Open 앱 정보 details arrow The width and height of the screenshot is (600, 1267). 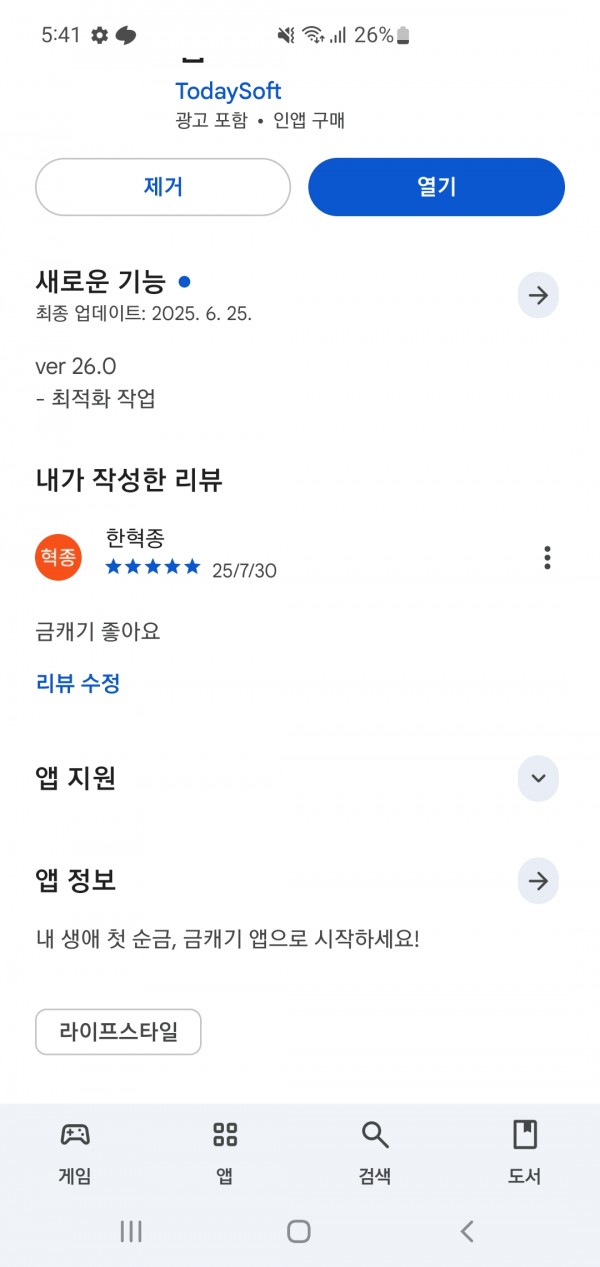(538, 881)
